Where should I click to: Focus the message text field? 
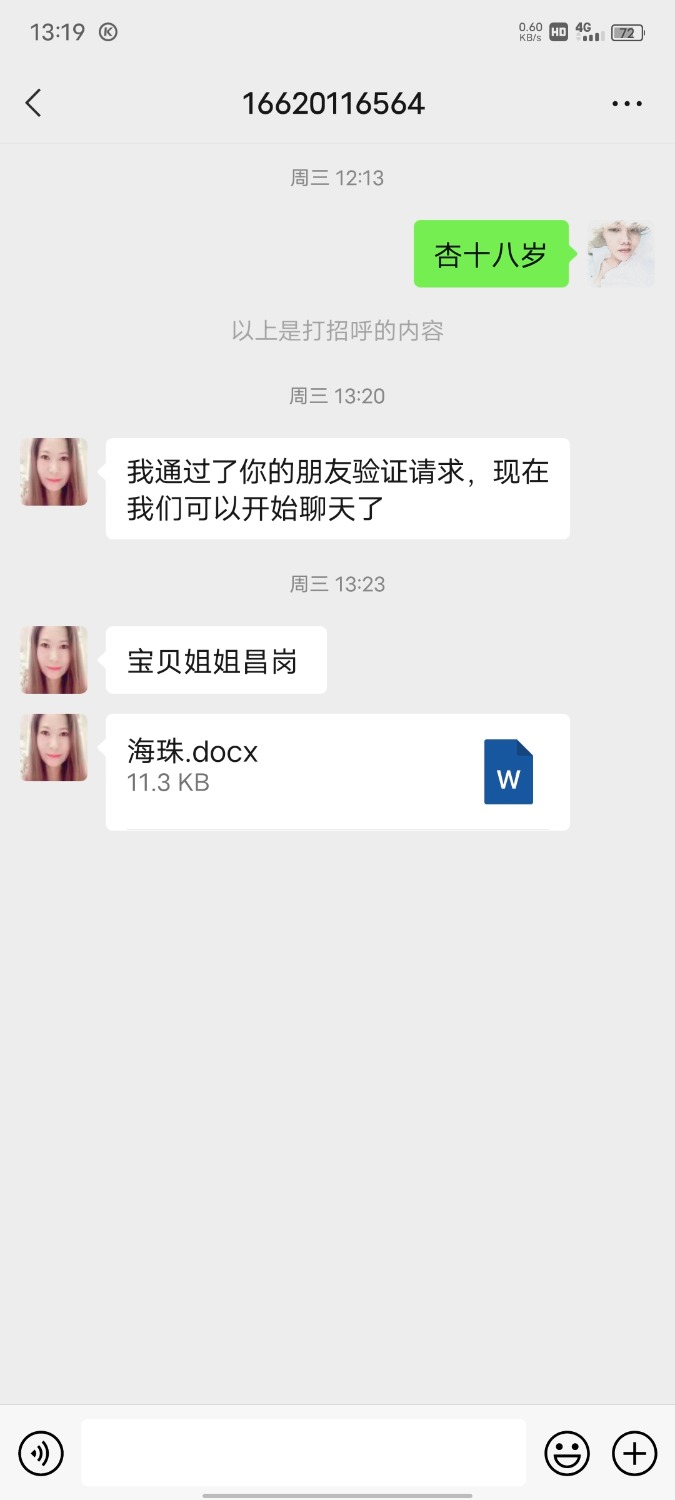(x=303, y=1452)
